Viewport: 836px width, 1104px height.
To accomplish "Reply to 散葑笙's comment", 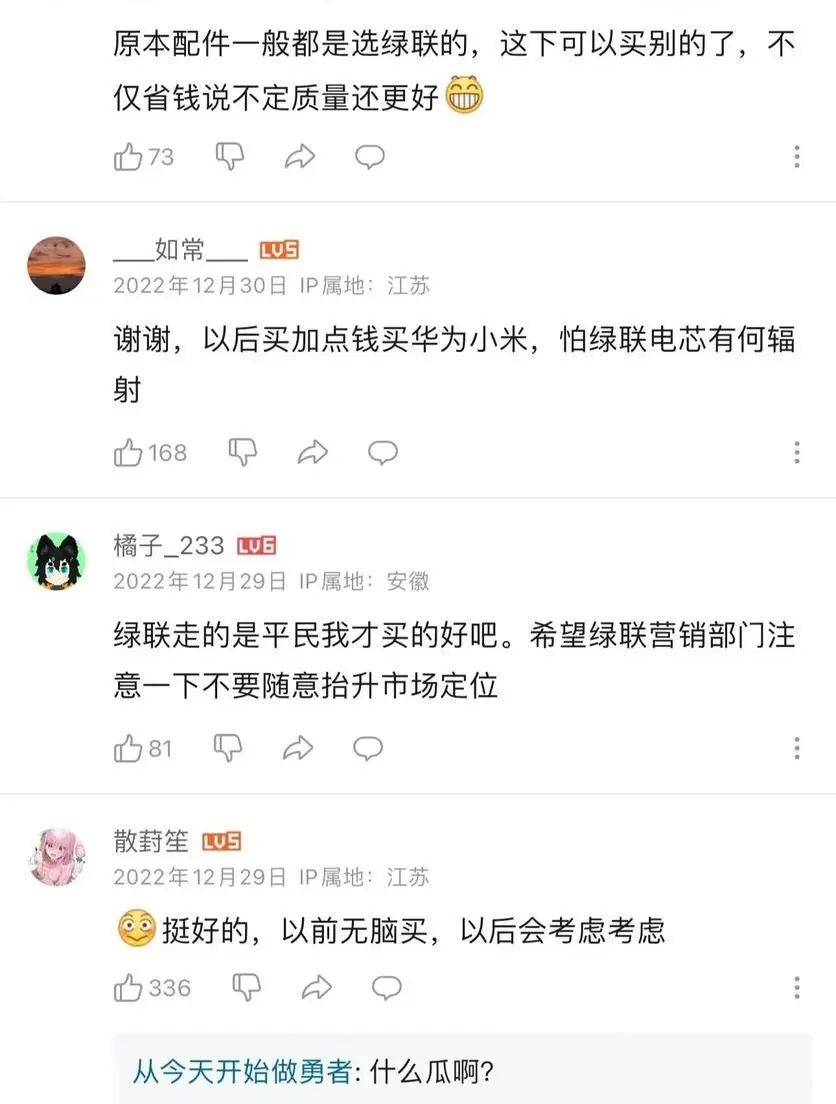I will tap(386, 989).
